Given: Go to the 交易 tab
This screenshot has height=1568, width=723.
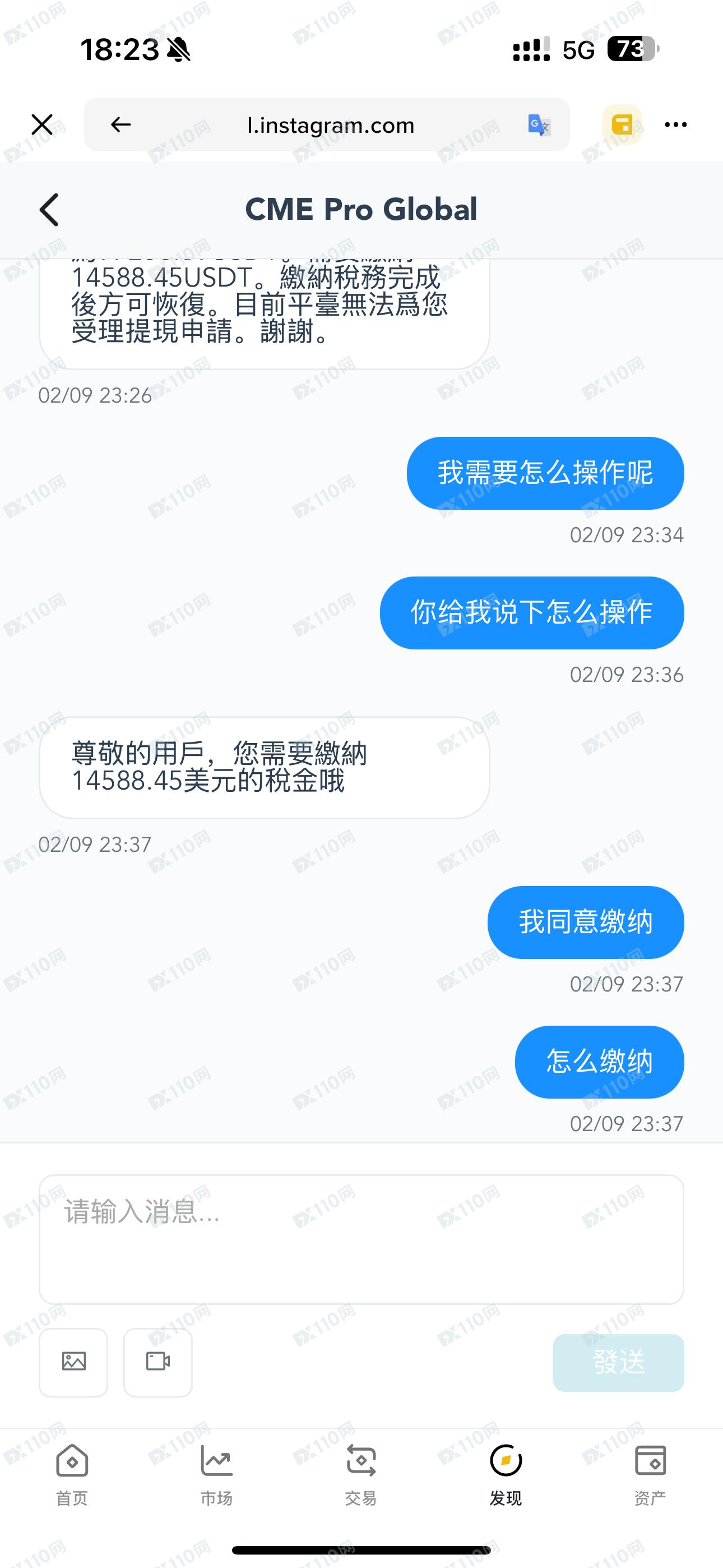Looking at the screenshot, I should pos(361,1474).
